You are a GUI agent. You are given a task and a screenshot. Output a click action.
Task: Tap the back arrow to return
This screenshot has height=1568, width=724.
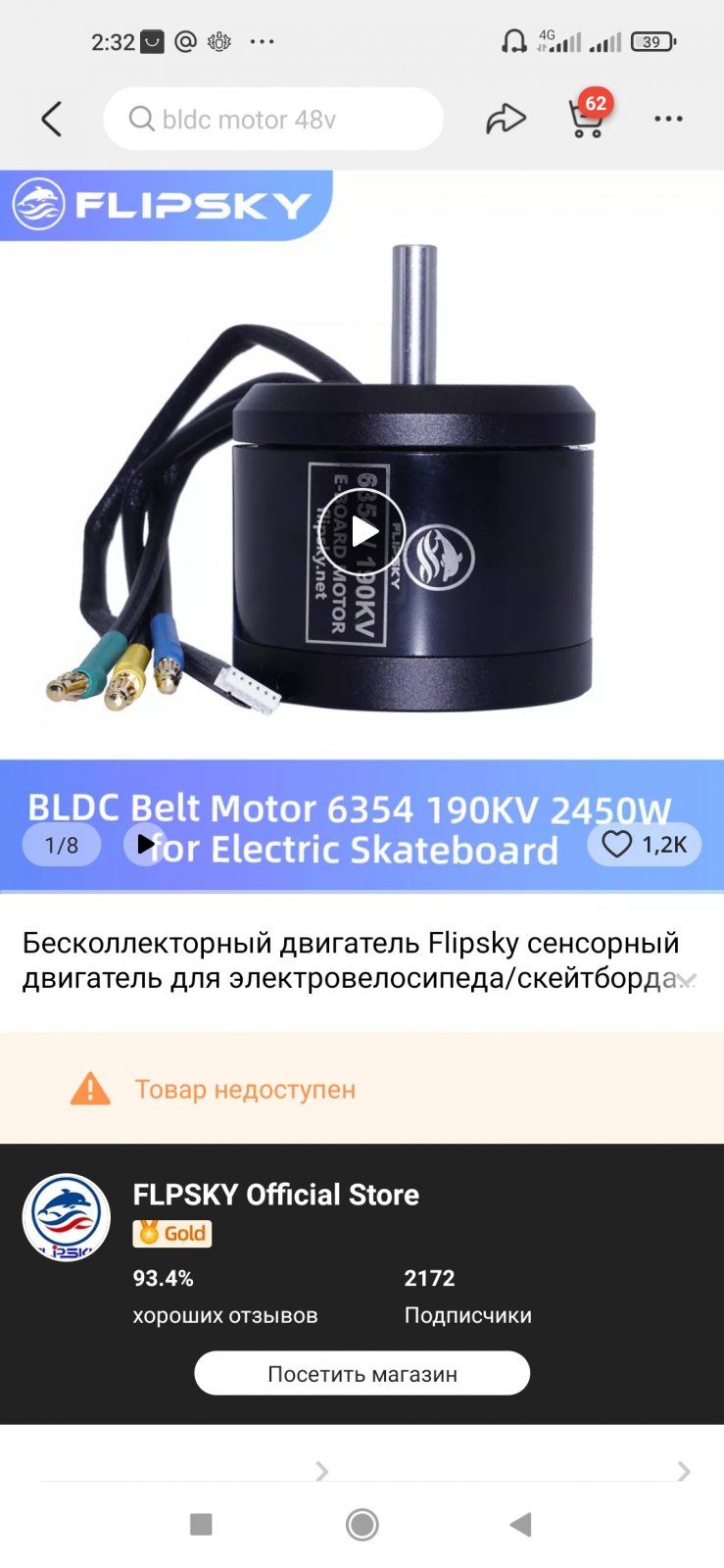point(51,118)
